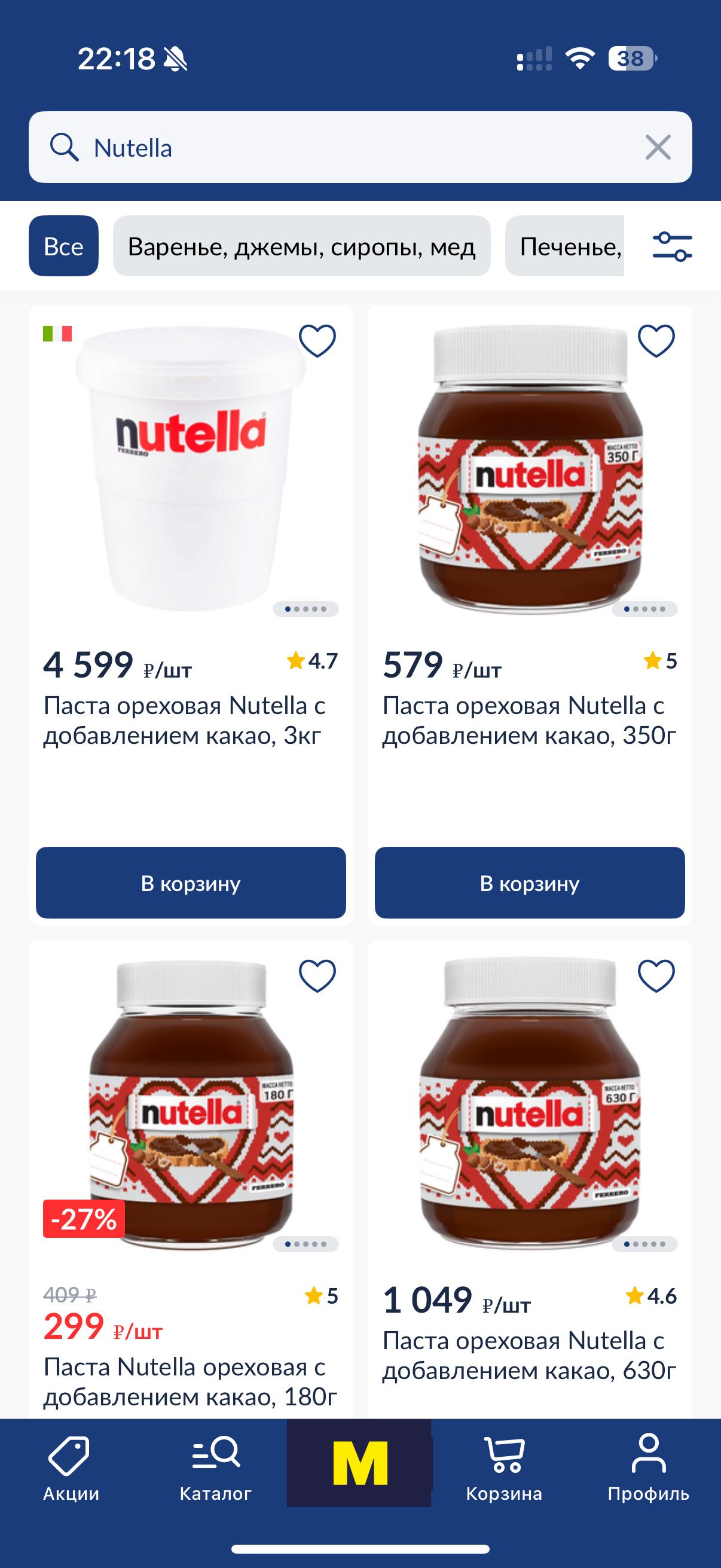Clear the Nutella search query
The image size is (721, 1568).
point(658,147)
